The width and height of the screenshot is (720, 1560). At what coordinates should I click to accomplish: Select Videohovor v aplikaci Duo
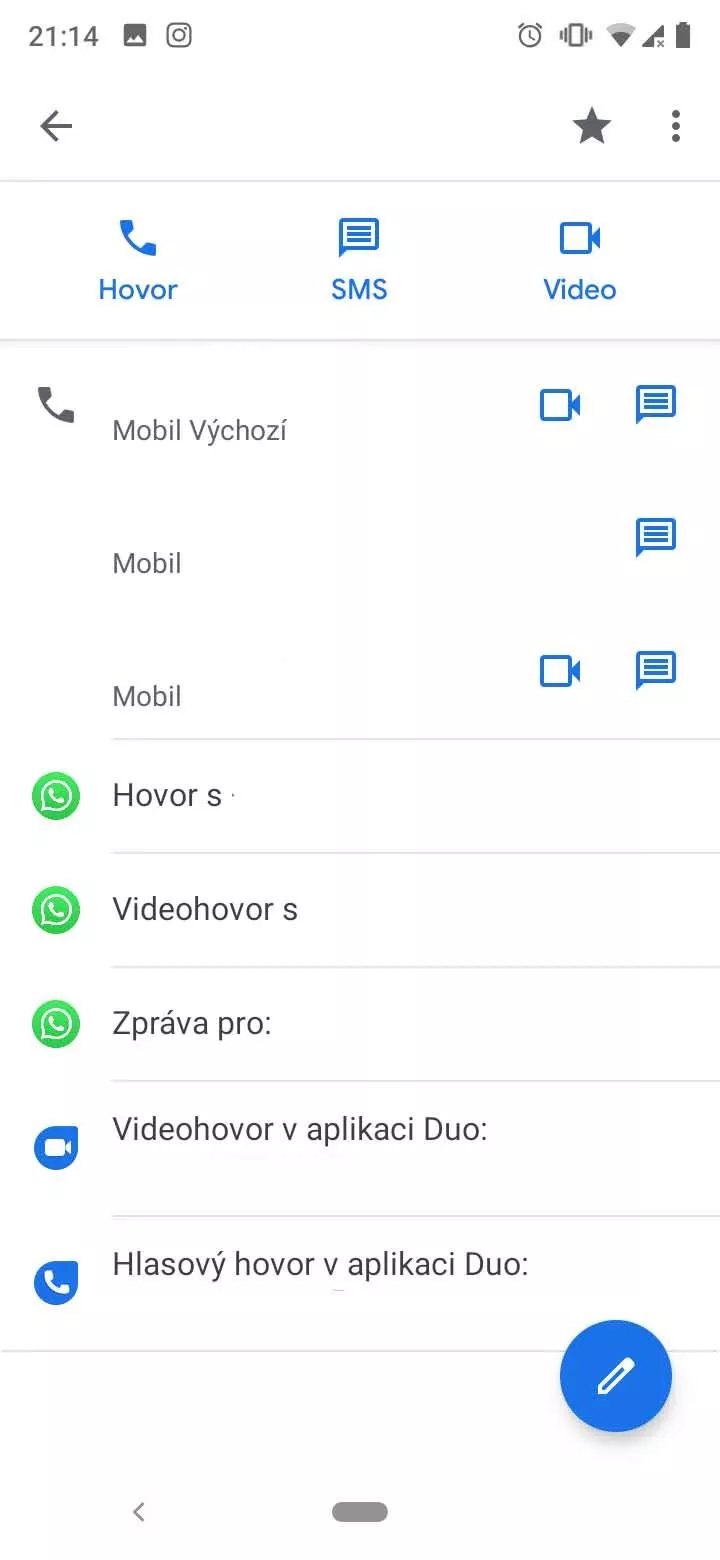(360, 1148)
